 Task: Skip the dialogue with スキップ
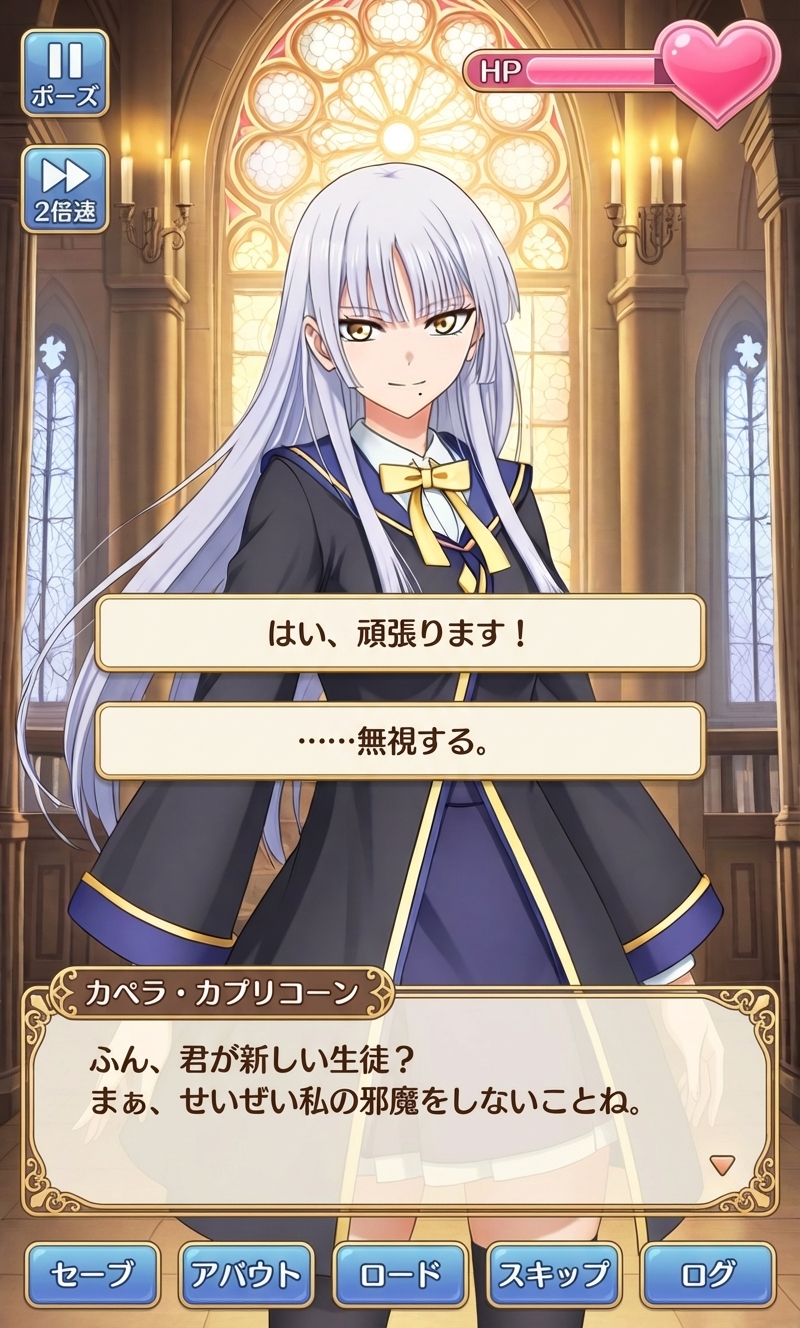coord(554,1274)
